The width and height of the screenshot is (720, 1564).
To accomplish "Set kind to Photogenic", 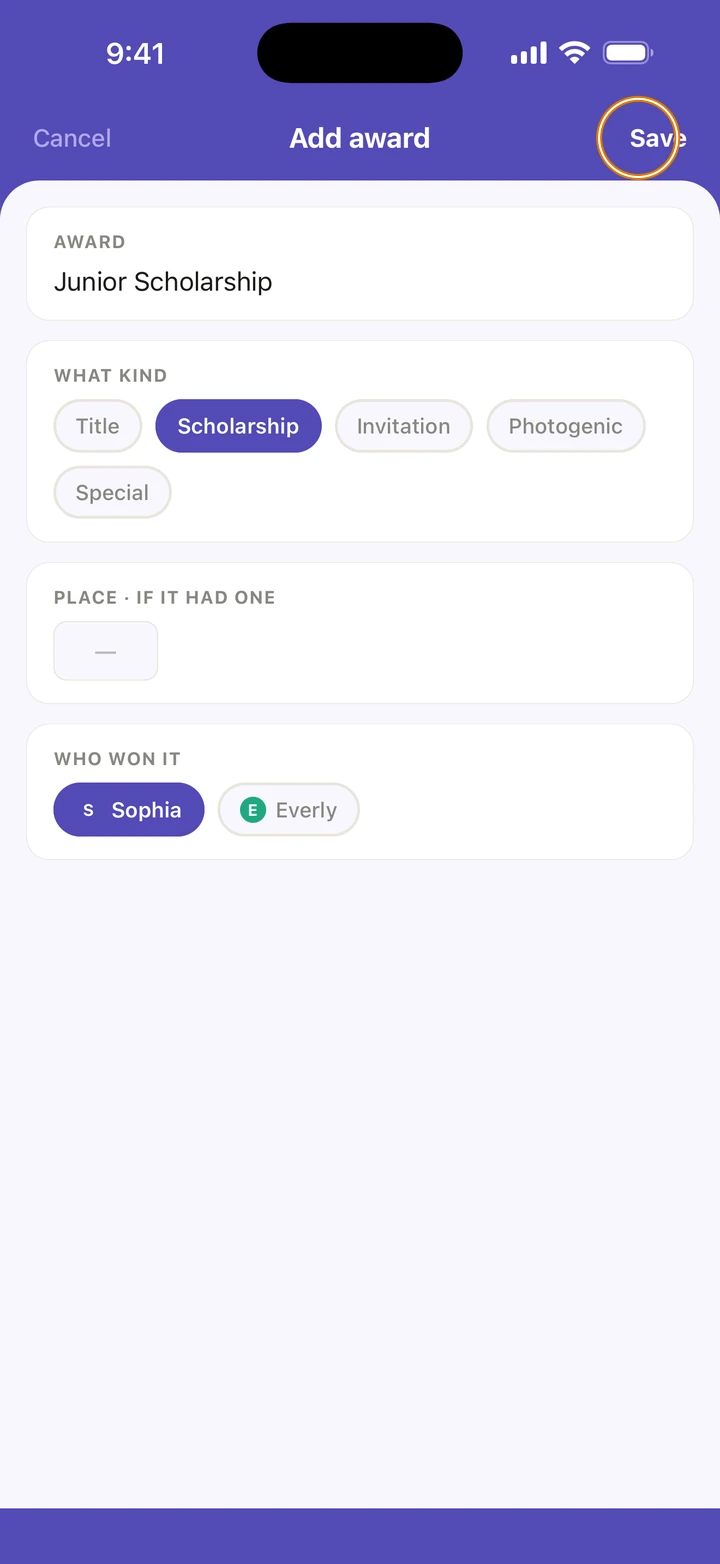I will (x=565, y=426).
